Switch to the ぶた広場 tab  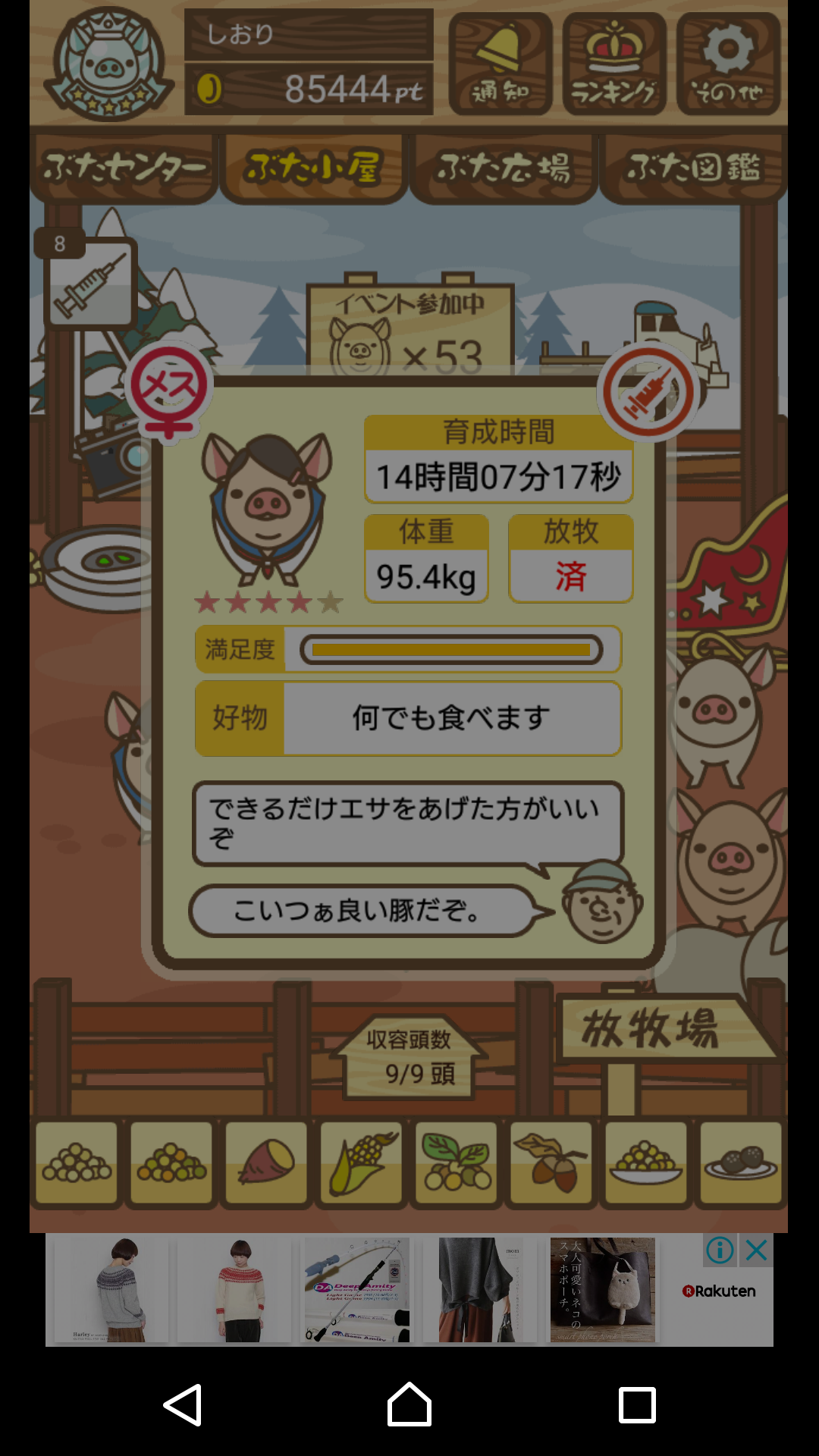504,168
